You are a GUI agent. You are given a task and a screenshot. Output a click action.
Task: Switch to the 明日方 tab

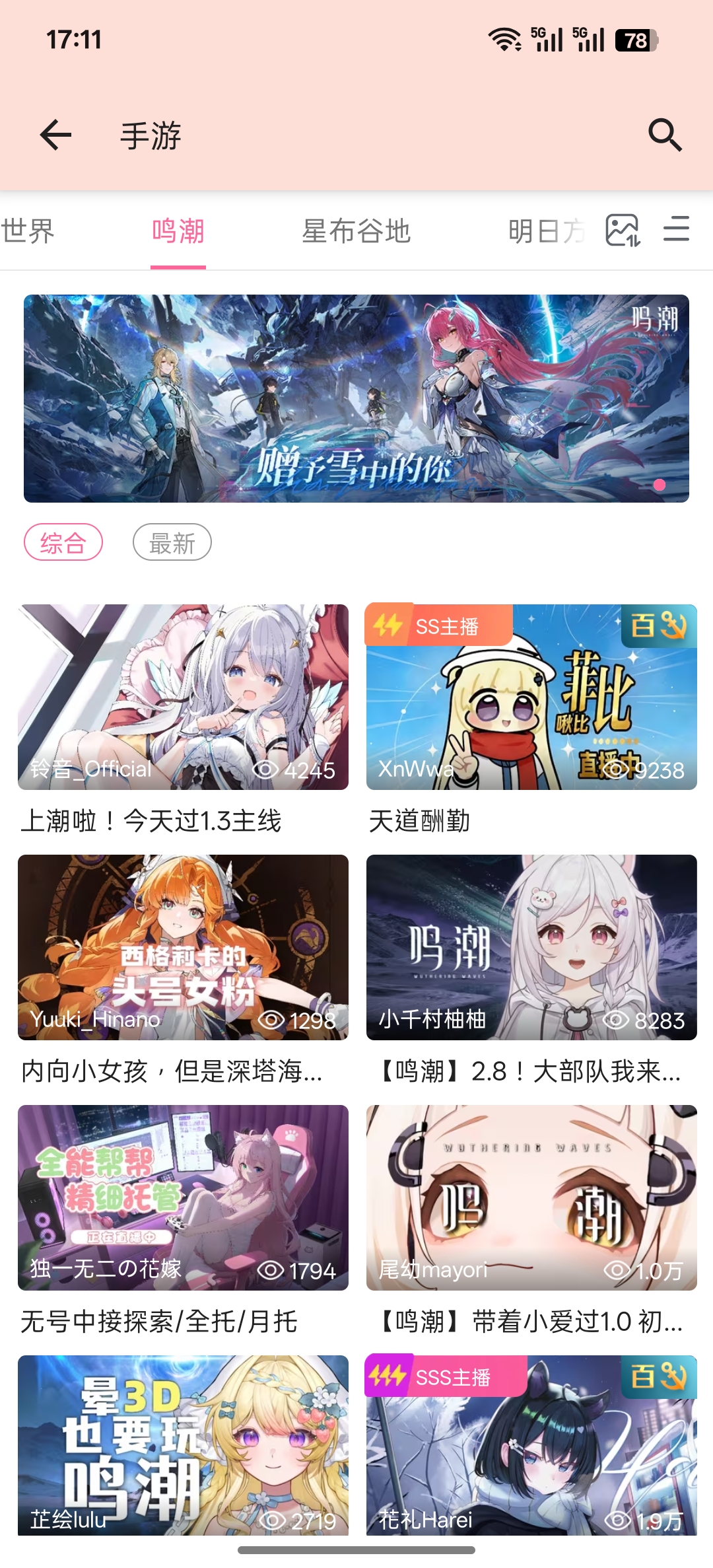[545, 231]
